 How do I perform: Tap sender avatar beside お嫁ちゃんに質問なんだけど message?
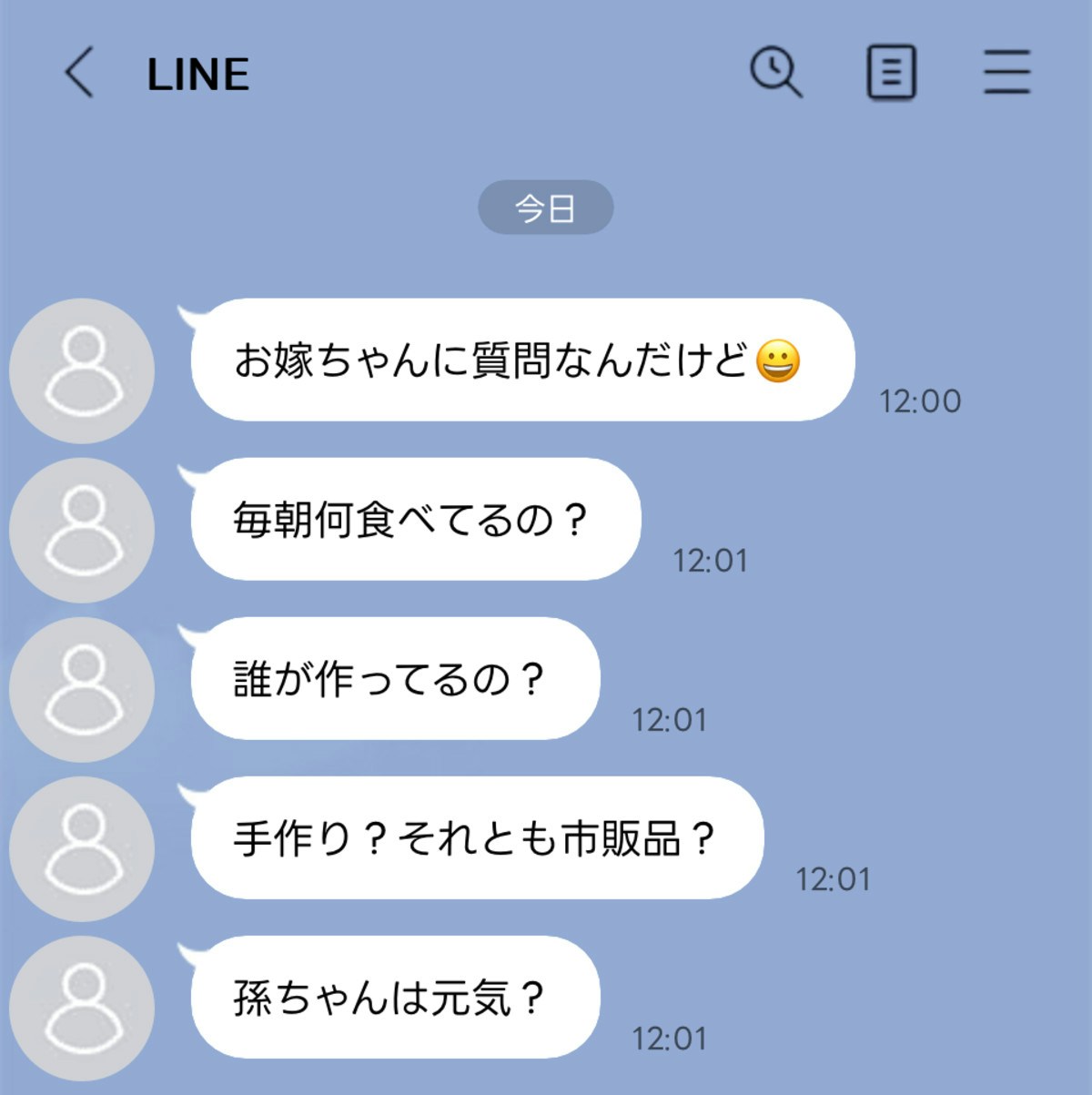pyautogui.click(x=82, y=370)
